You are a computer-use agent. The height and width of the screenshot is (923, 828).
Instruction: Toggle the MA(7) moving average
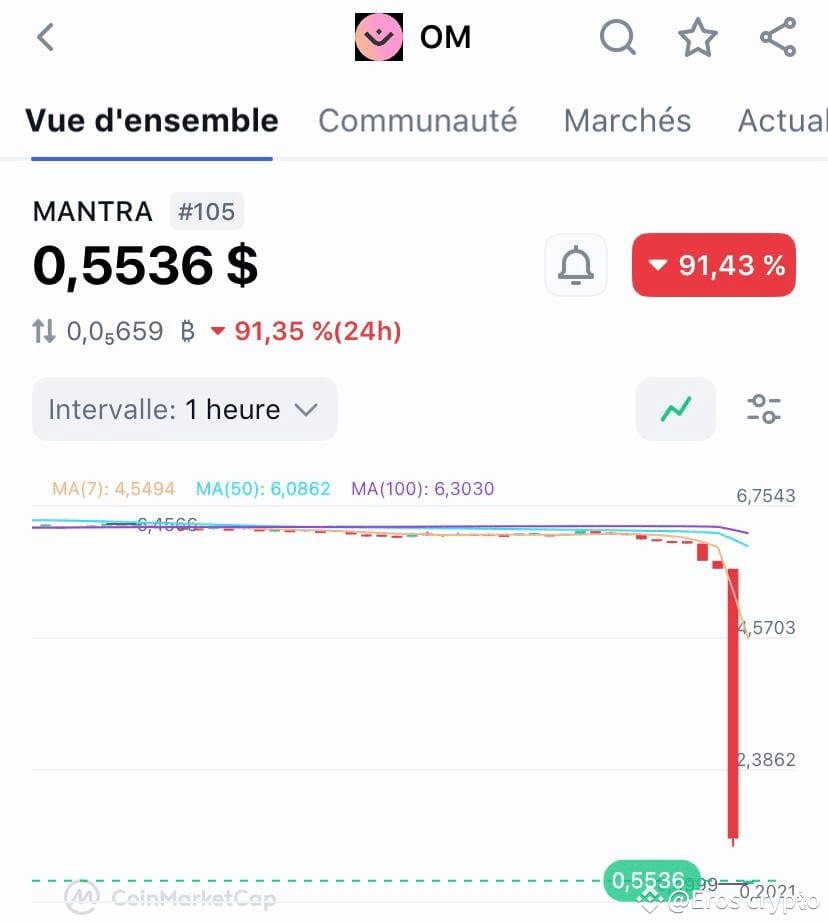pos(113,489)
